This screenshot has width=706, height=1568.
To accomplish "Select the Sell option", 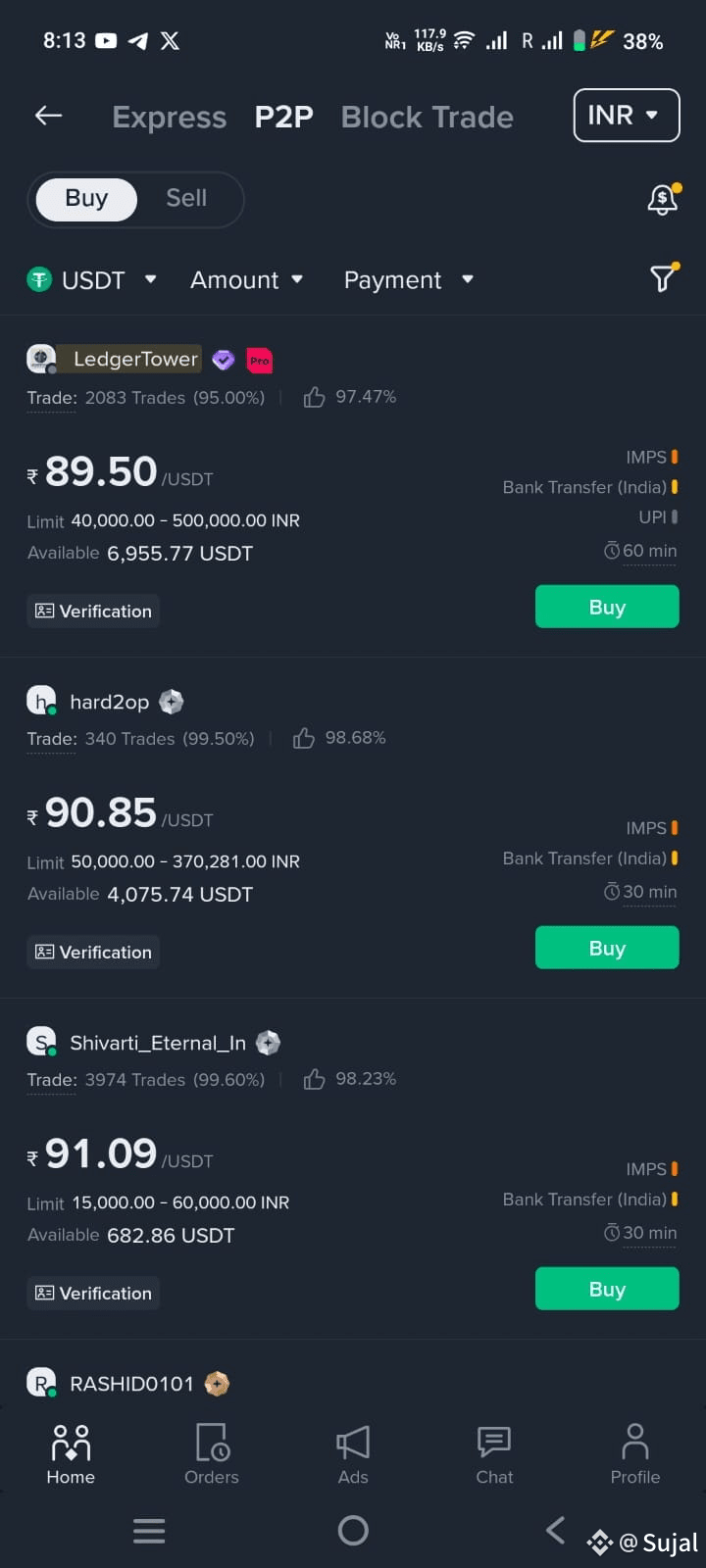I will 186,198.
